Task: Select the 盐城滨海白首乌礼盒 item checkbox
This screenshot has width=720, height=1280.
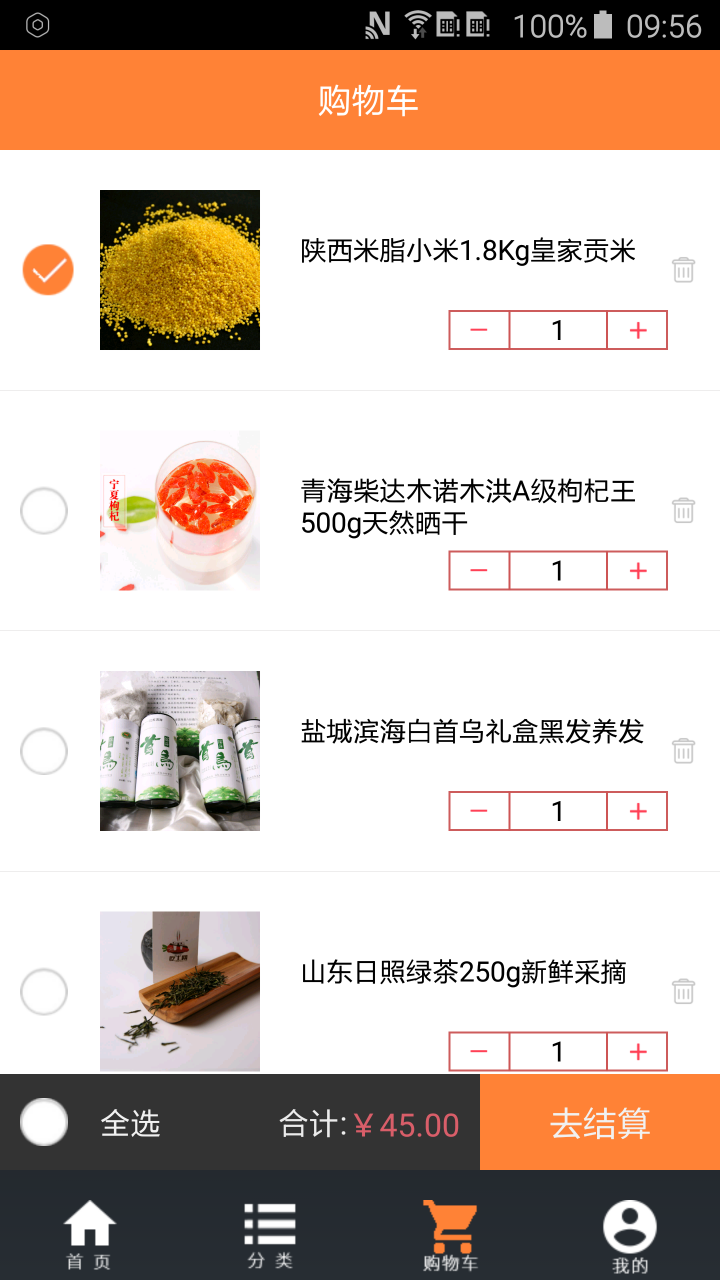Action: coord(44,751)
